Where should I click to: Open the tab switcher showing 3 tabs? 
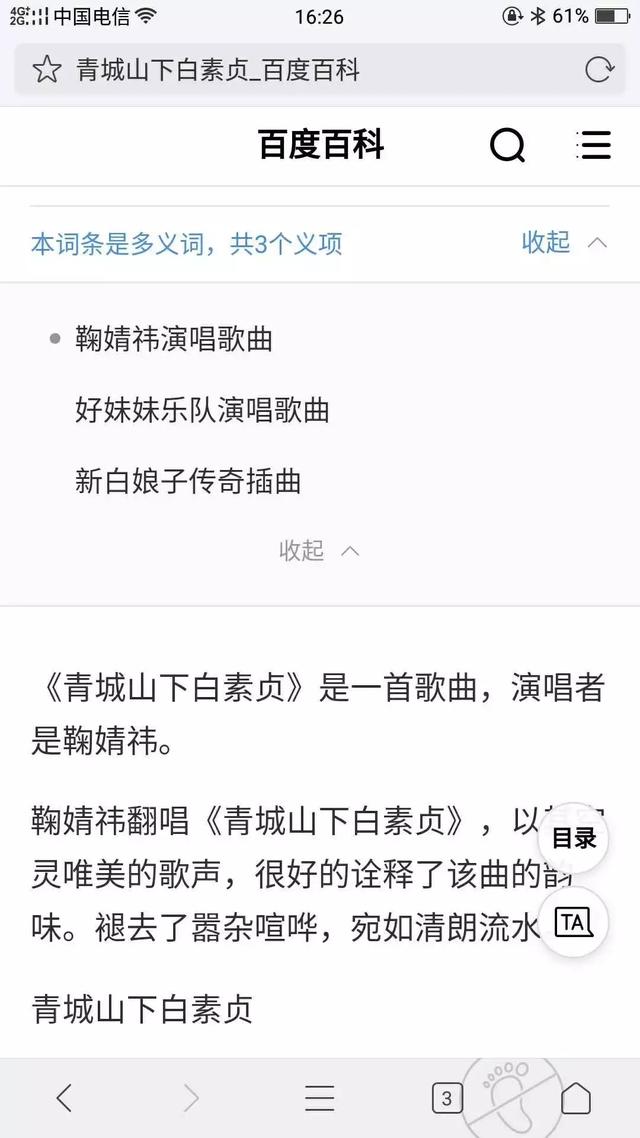point(446,1098)
